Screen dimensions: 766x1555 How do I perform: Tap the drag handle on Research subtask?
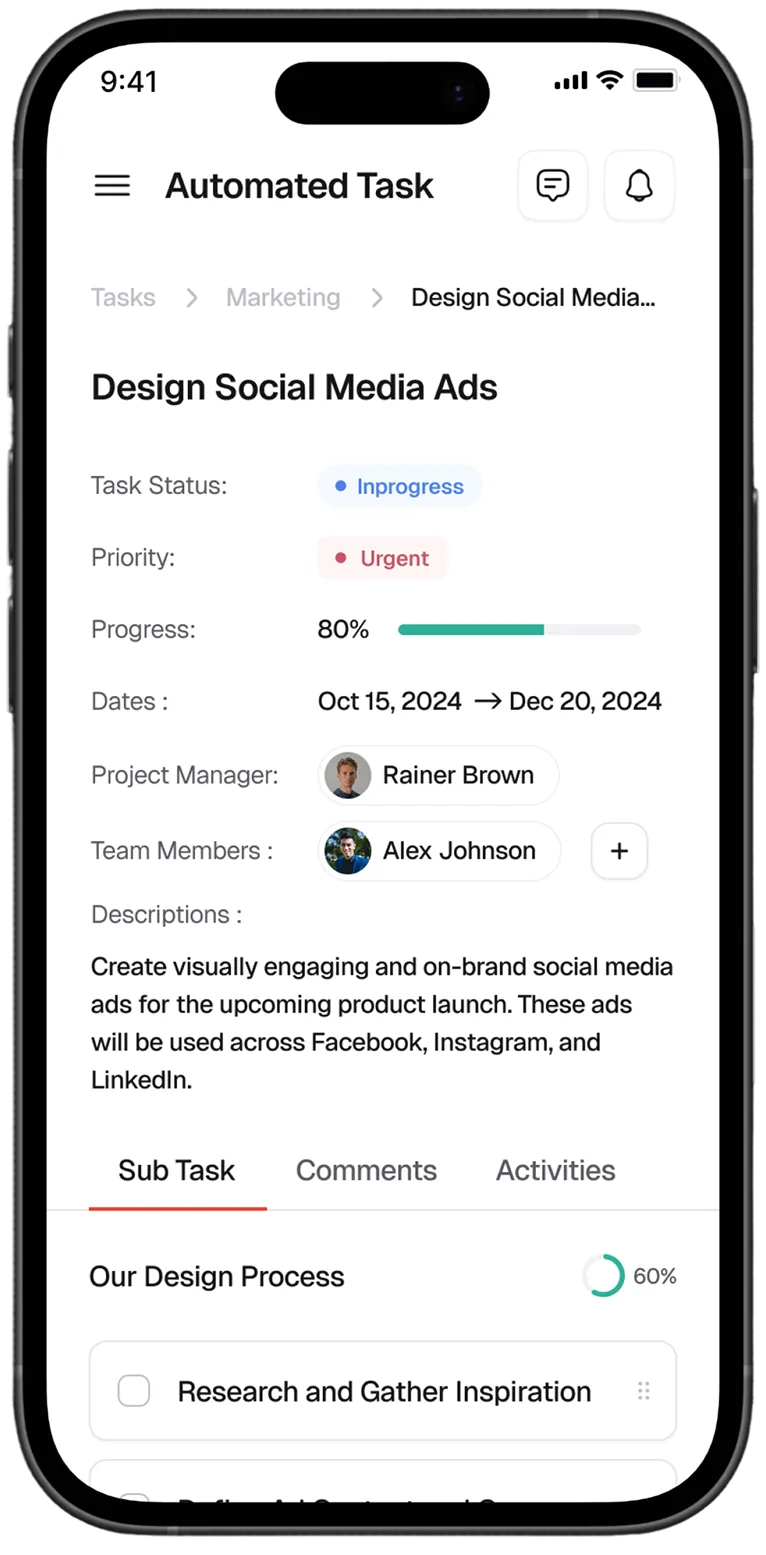[x=644, y=1391]
